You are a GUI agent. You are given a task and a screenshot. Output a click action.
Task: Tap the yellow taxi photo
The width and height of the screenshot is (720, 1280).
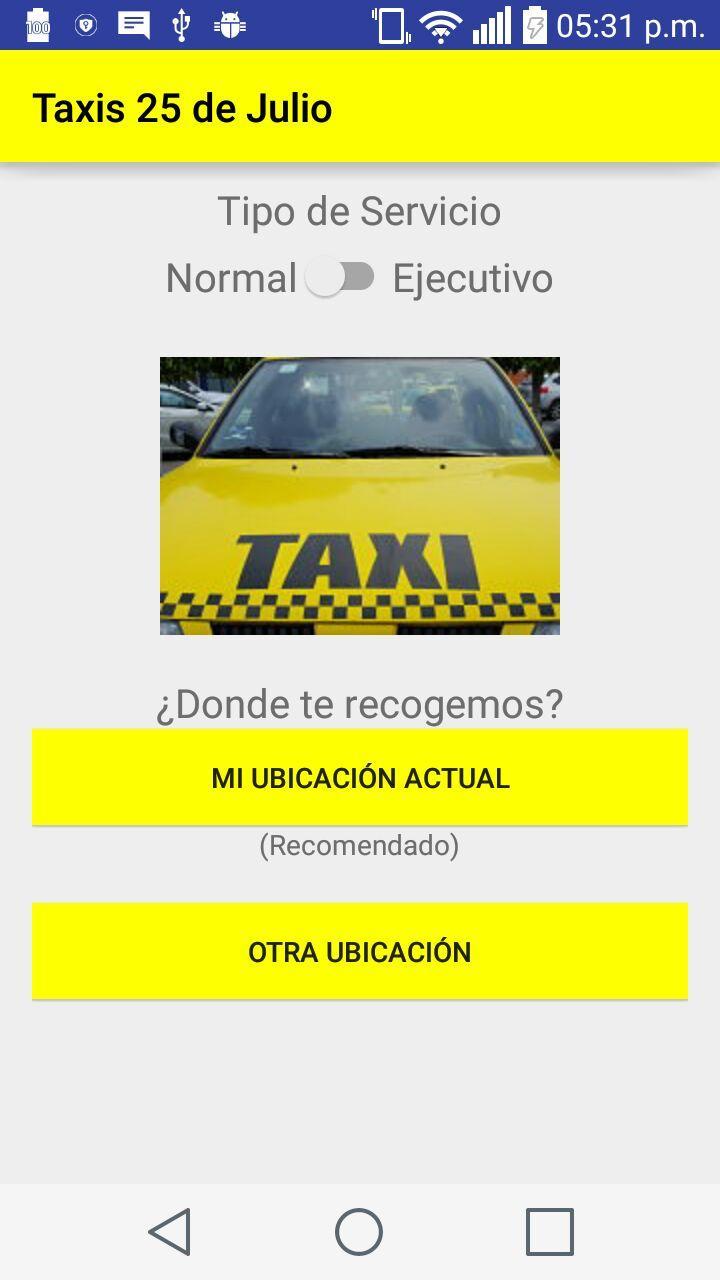[360, 494]
